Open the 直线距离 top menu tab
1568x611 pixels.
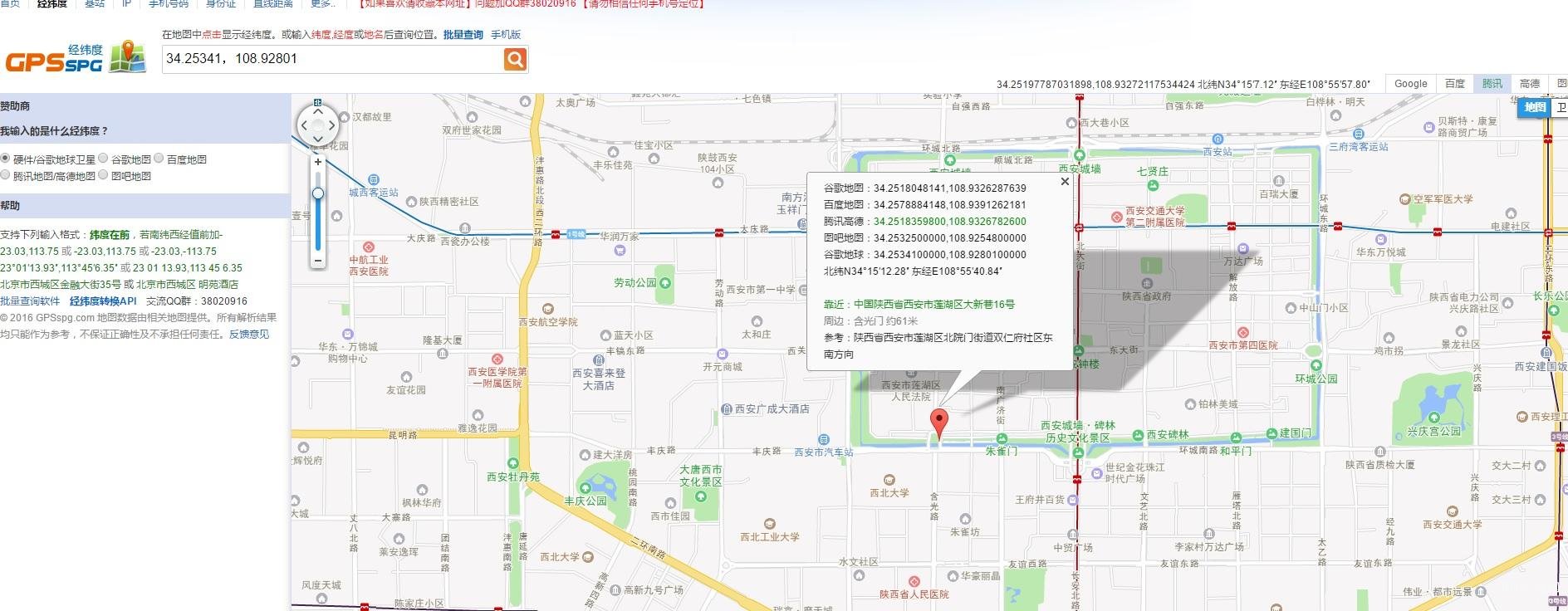click(273, 4)
